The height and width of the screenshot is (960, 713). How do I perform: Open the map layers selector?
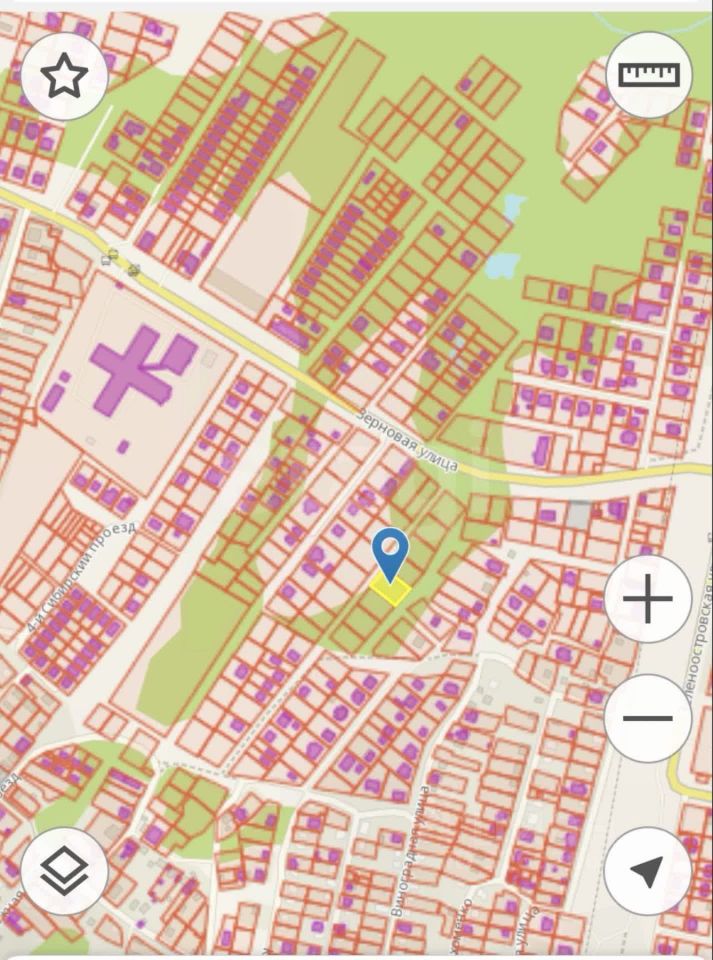click(64, 871)
